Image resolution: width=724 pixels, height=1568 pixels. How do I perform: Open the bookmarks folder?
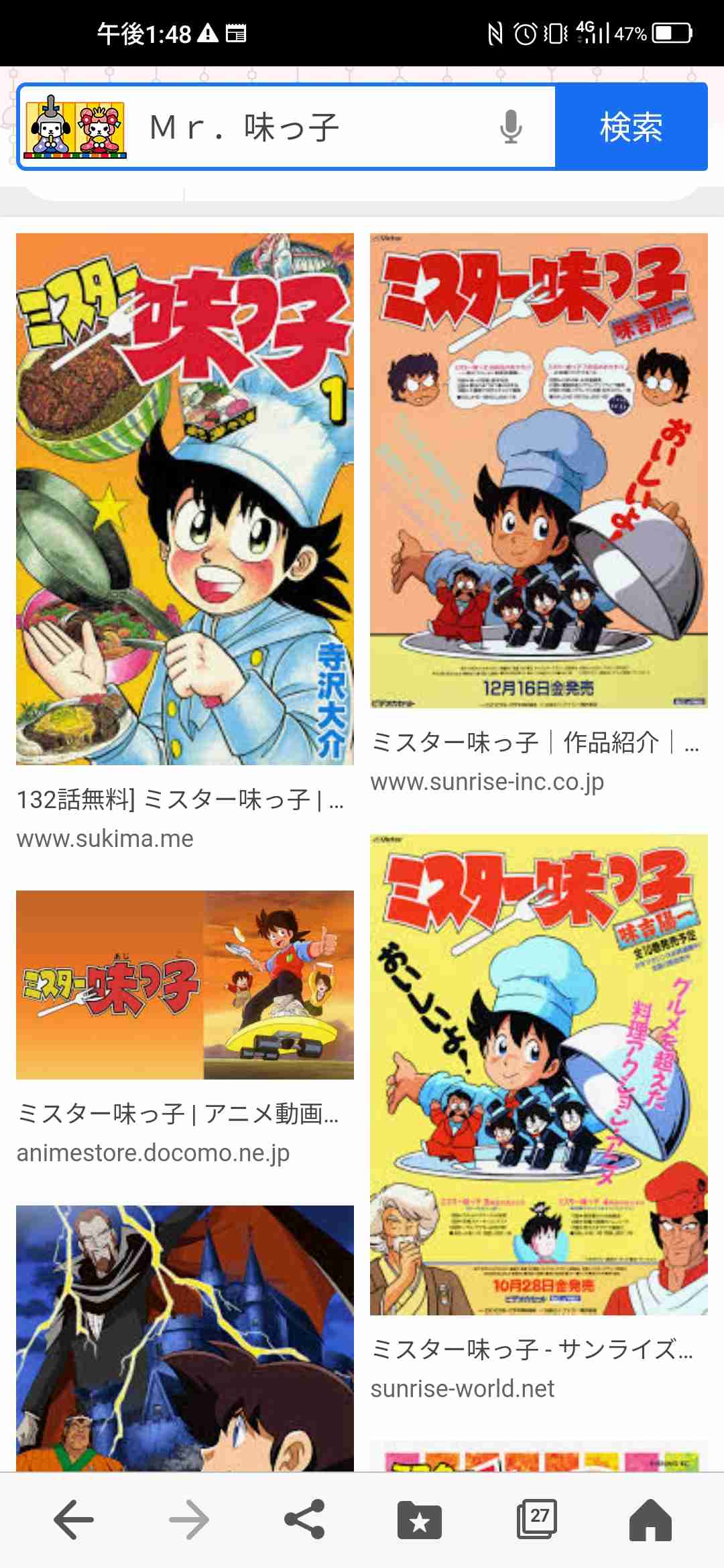(420, 1520)
